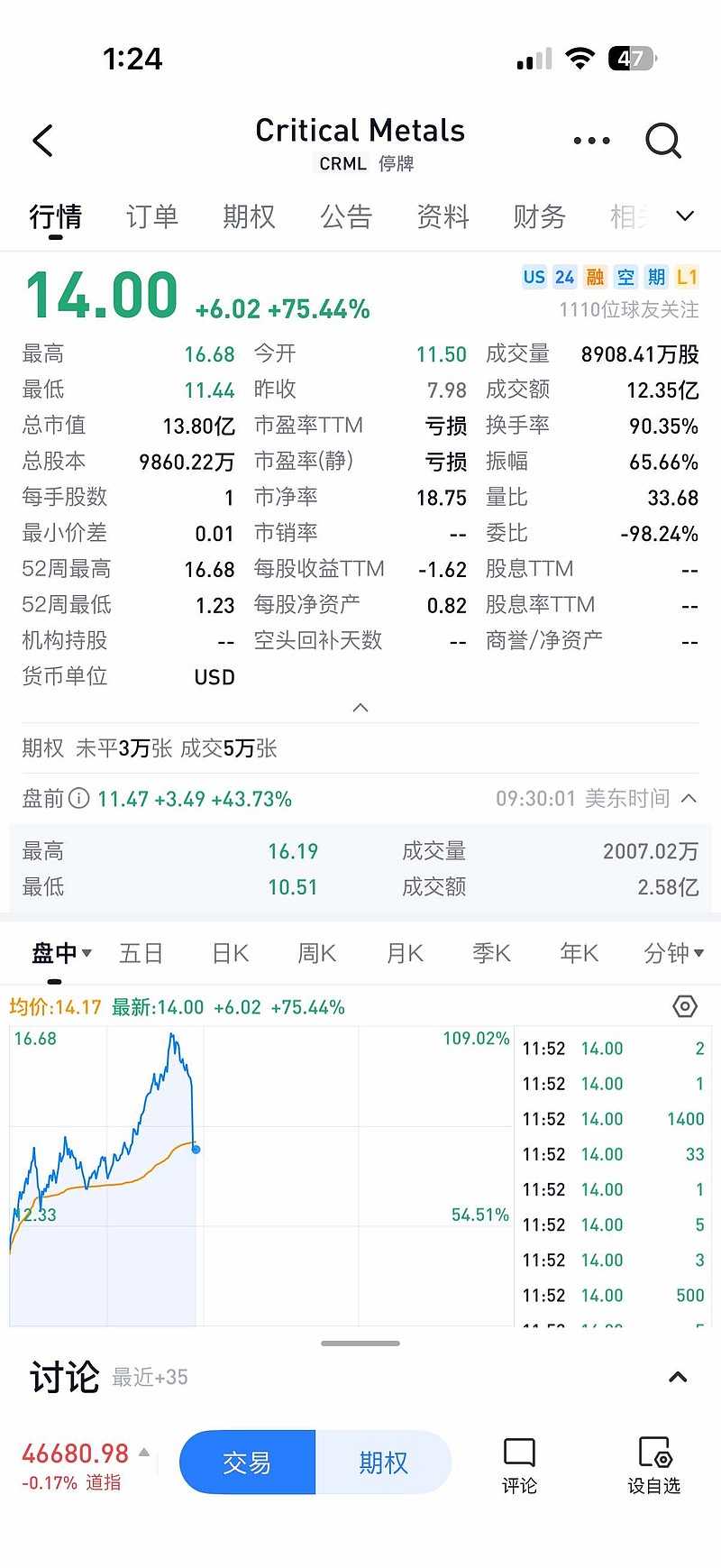Tap the blue 交易 button
721x1568 pixels.
[x=247, y=1463]
